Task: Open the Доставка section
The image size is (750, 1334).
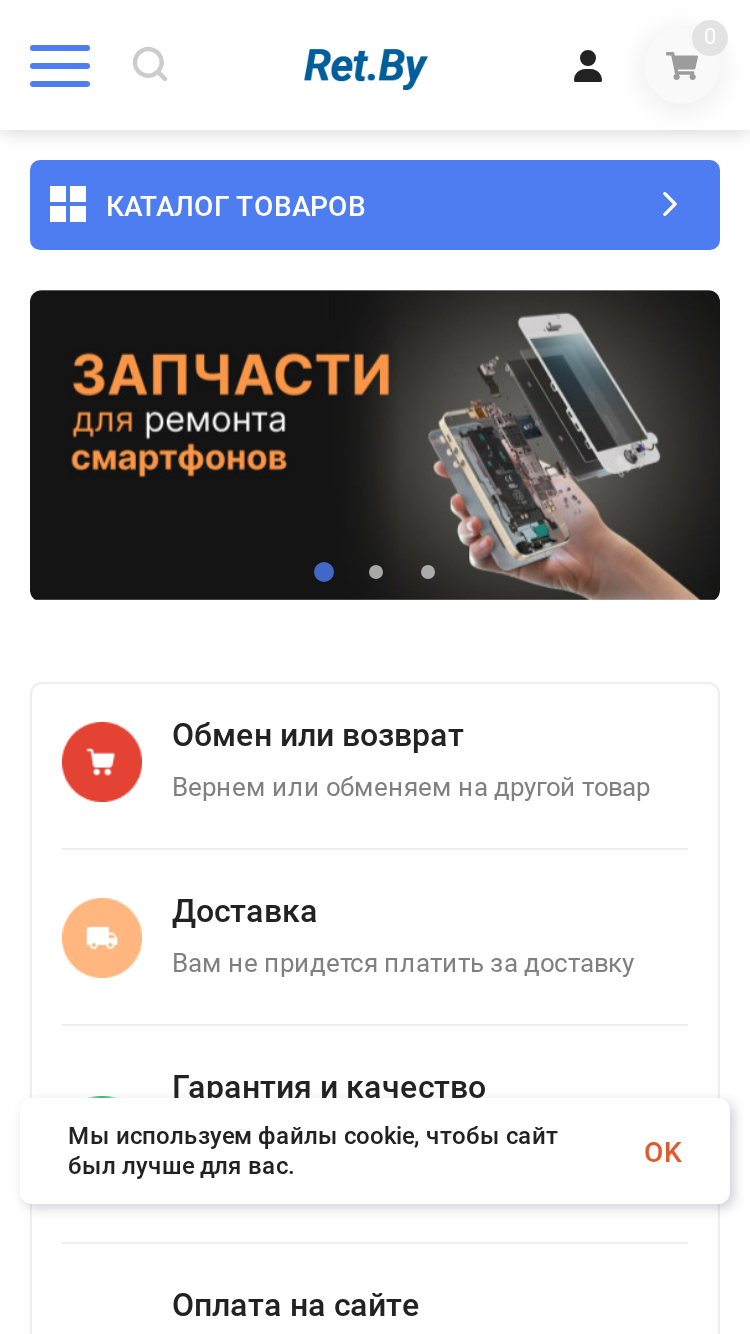Action: [375, 938]
